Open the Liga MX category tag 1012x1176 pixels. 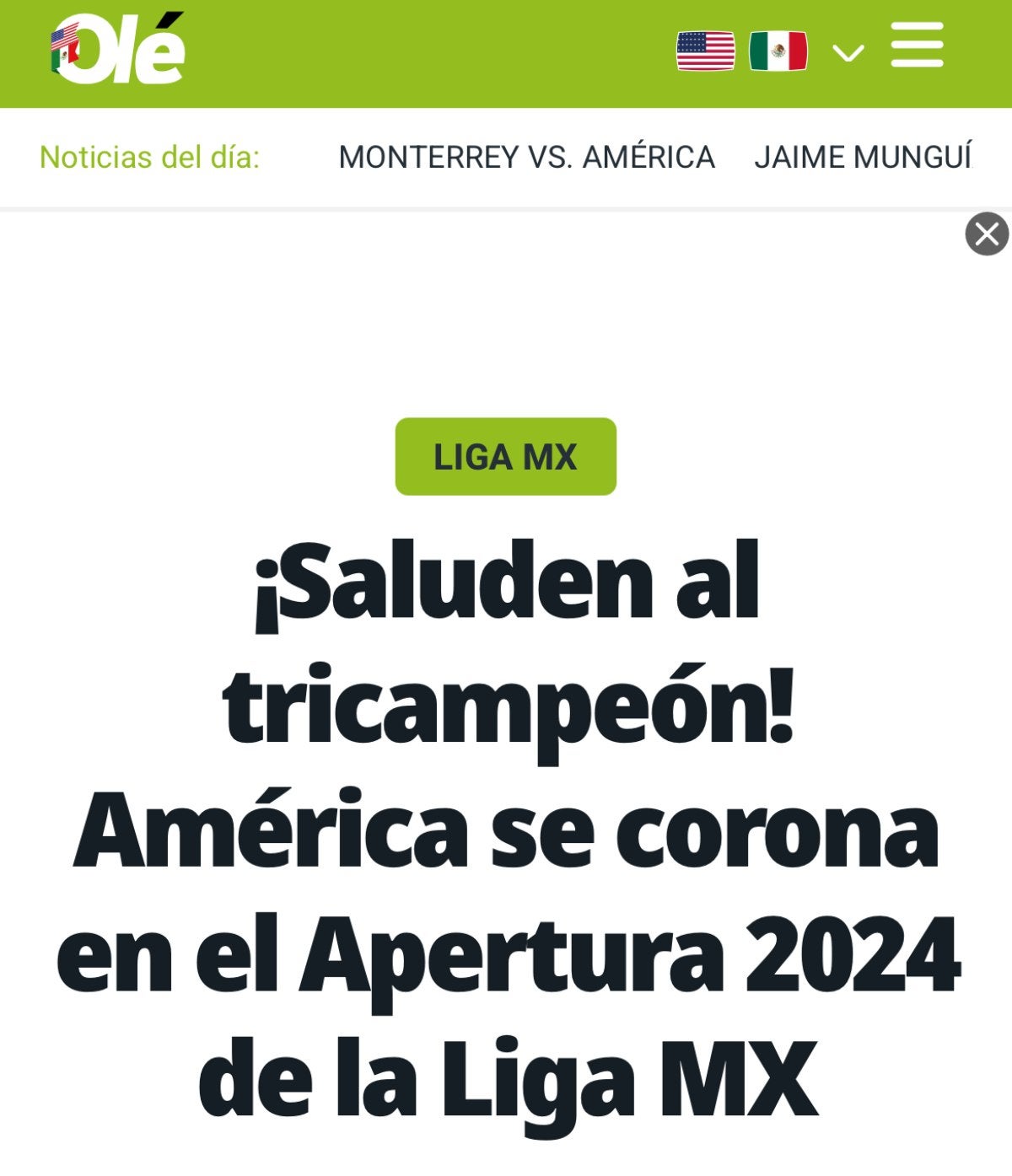tap(505, 457)
